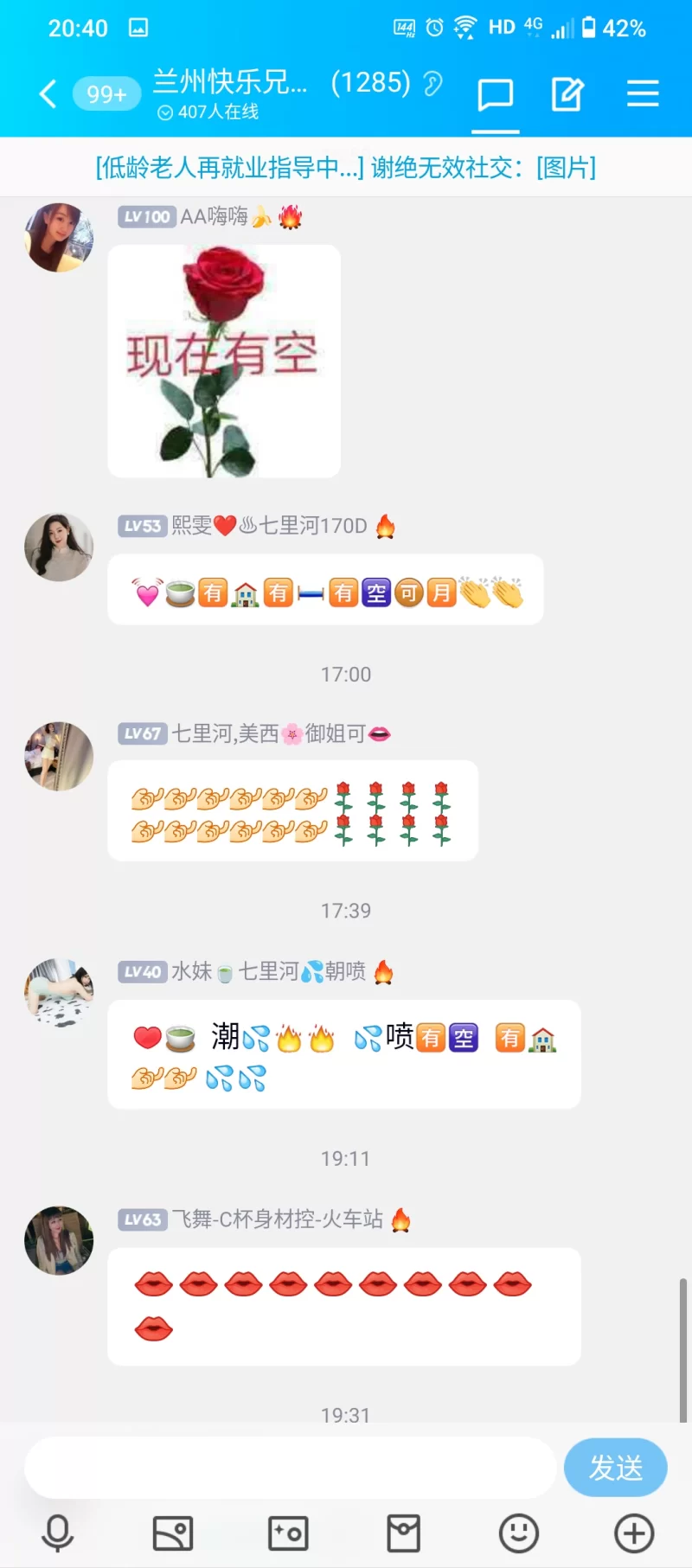Open the red packet icon
This screenshot has width=692, height=1568.
[403, 1533]
